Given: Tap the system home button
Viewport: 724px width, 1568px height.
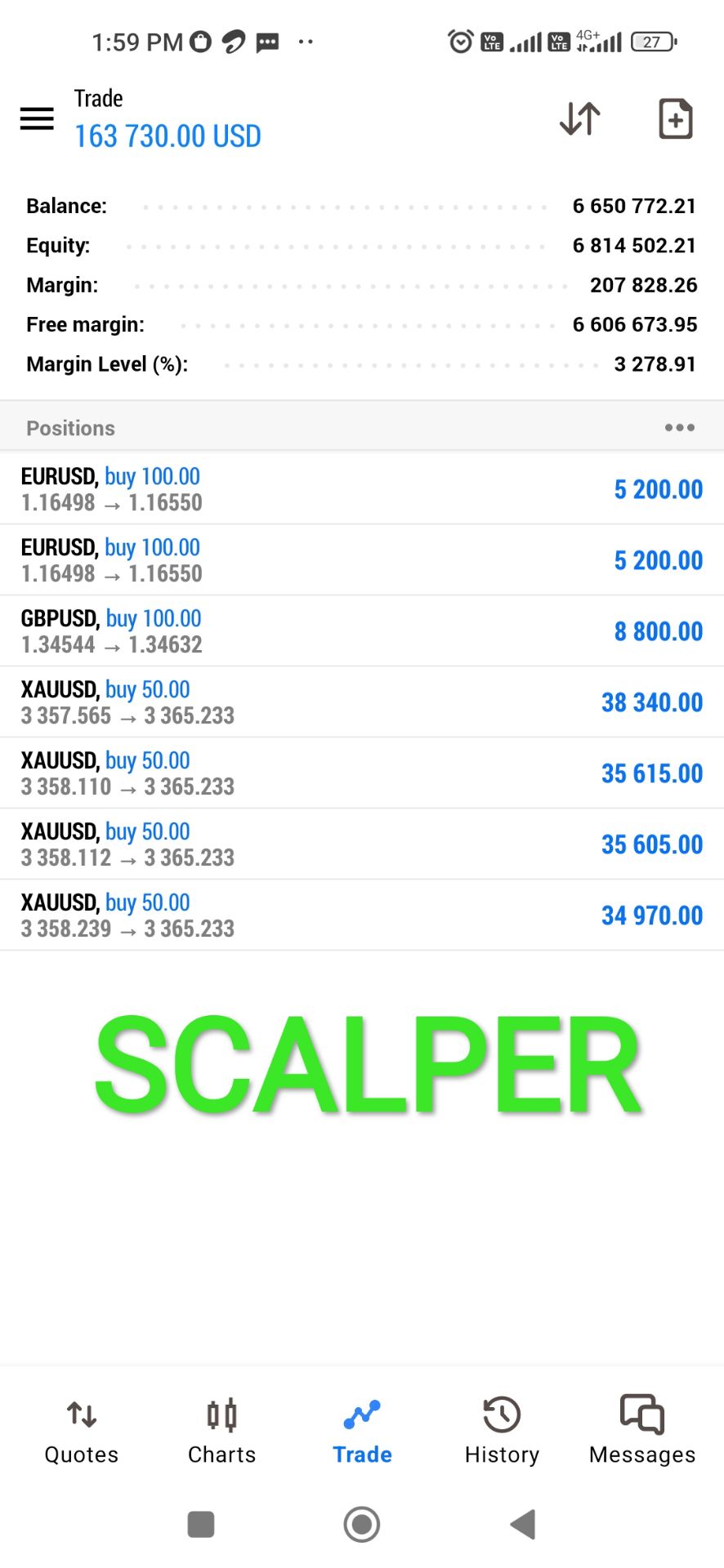Looking at the screenshot, I should (x=362, y=1524).
